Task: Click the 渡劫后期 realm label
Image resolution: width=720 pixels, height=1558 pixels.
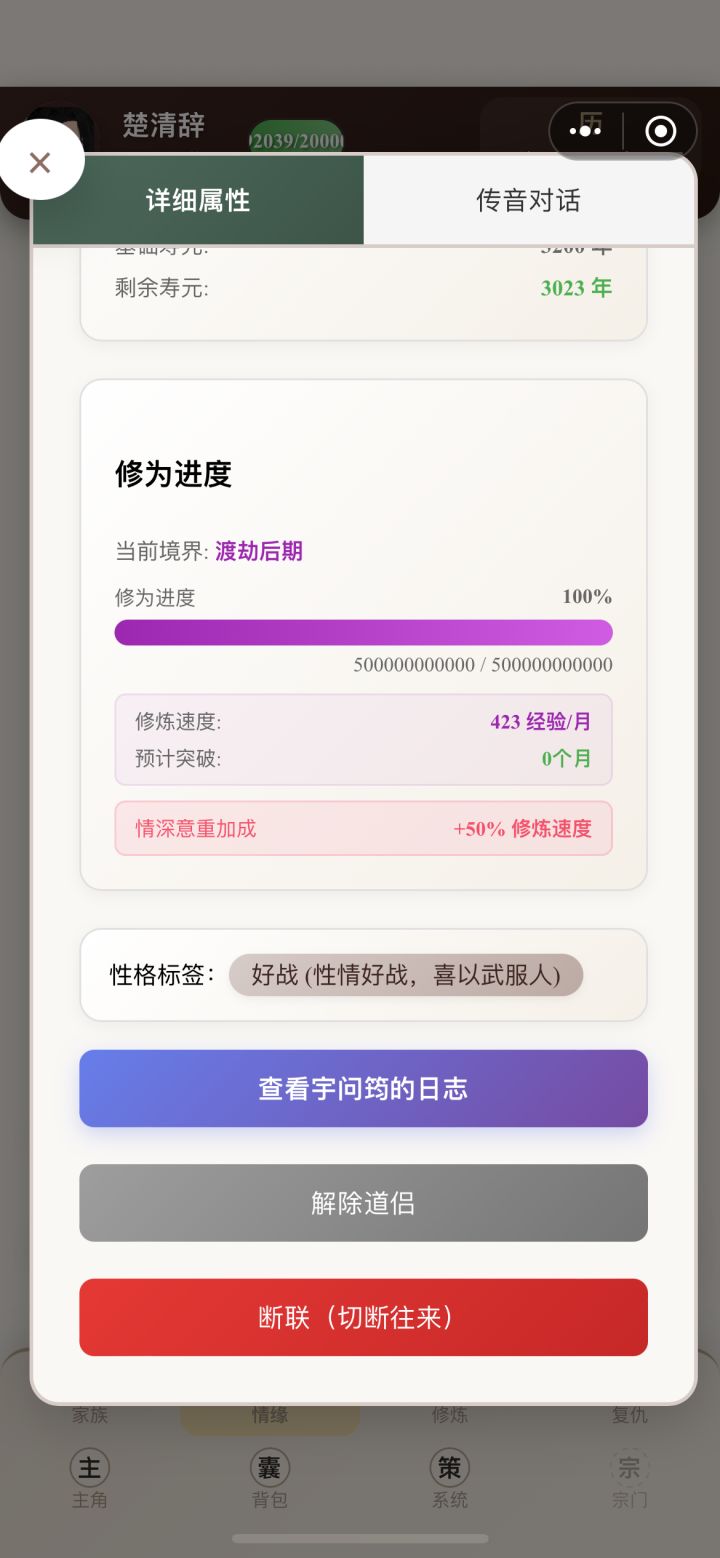Action: [260, 551]
